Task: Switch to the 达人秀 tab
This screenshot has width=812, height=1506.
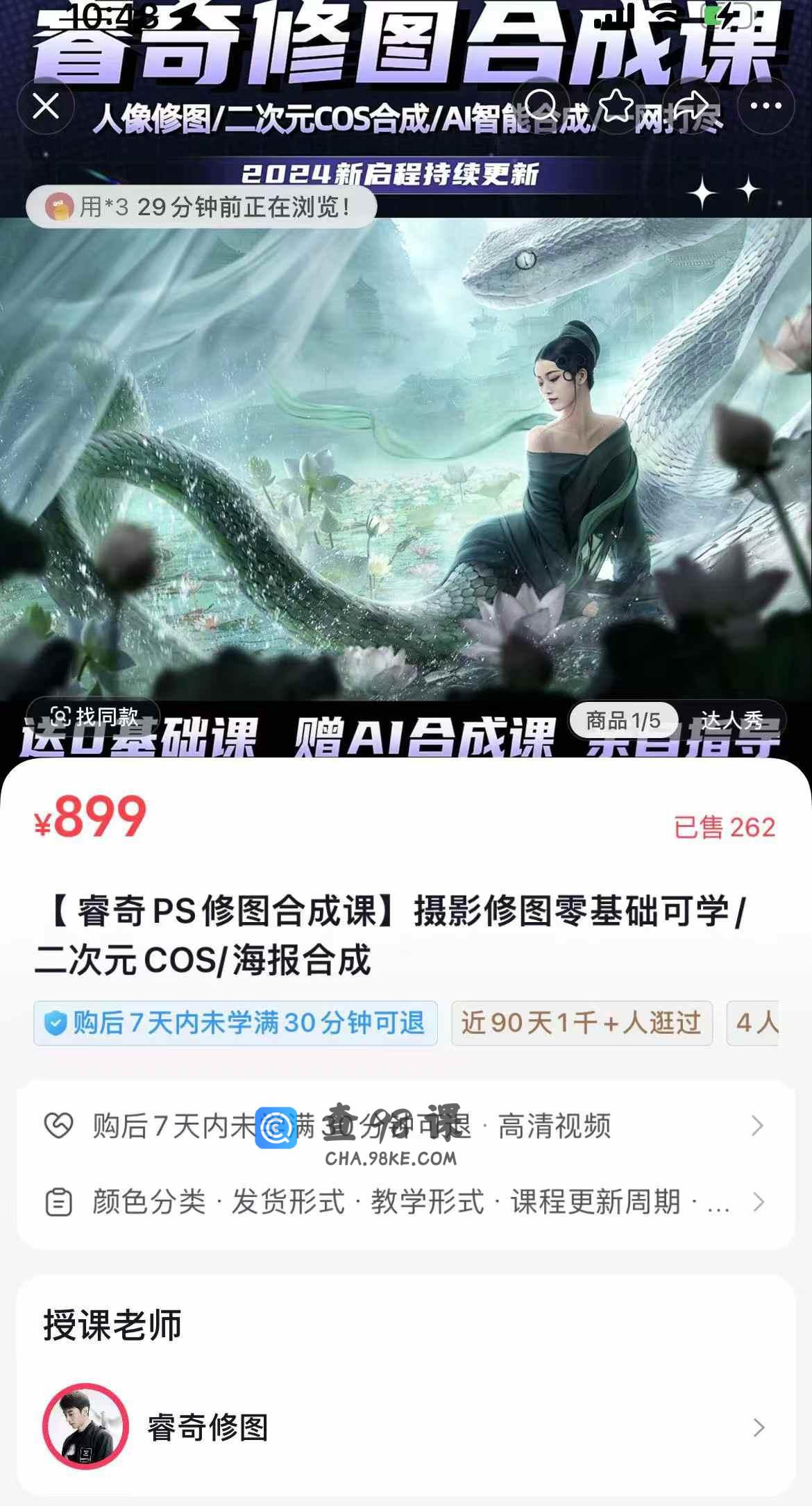Action: click(731, 721)
